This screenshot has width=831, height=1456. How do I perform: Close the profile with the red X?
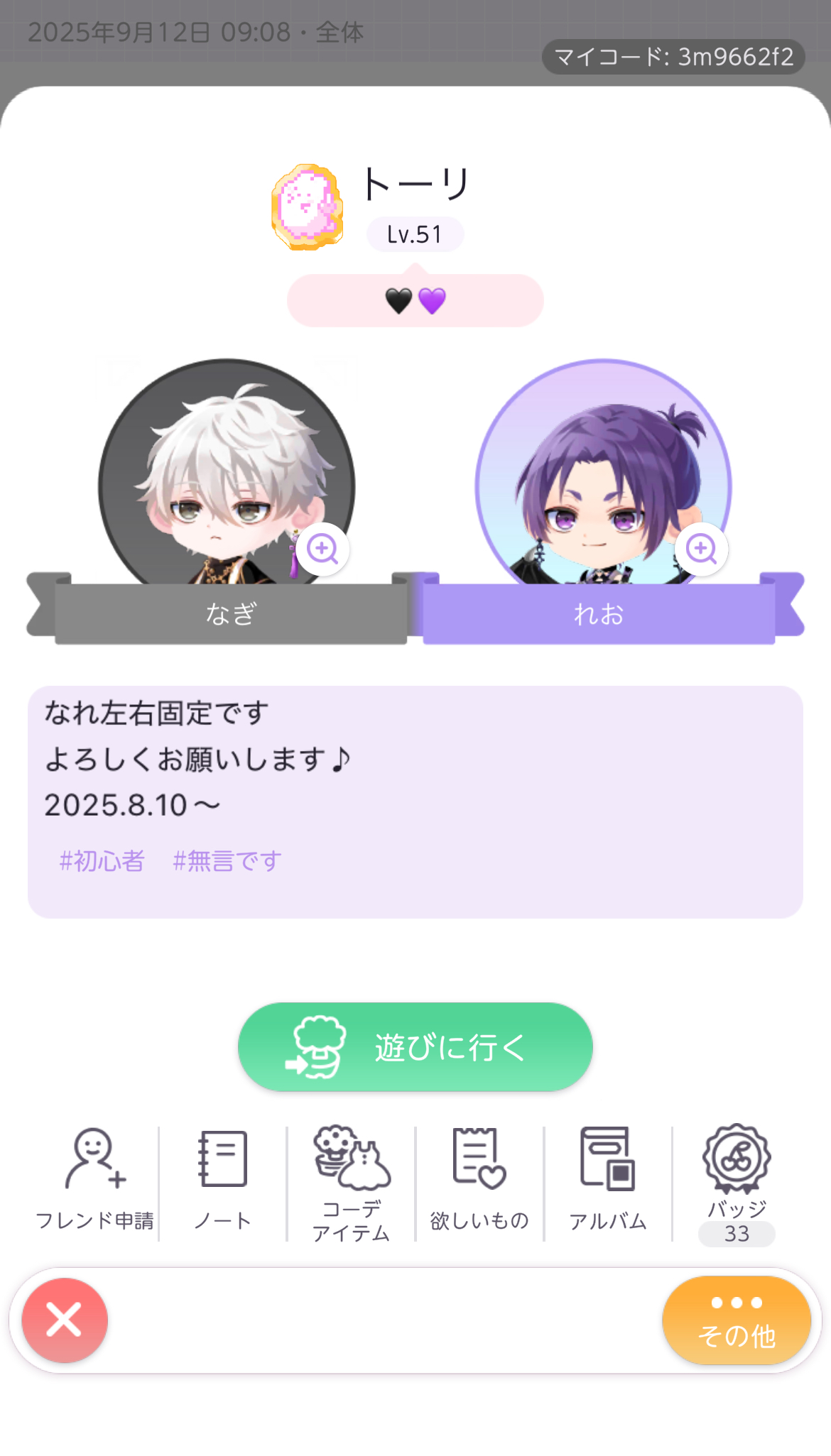[x=65, y=1320]
